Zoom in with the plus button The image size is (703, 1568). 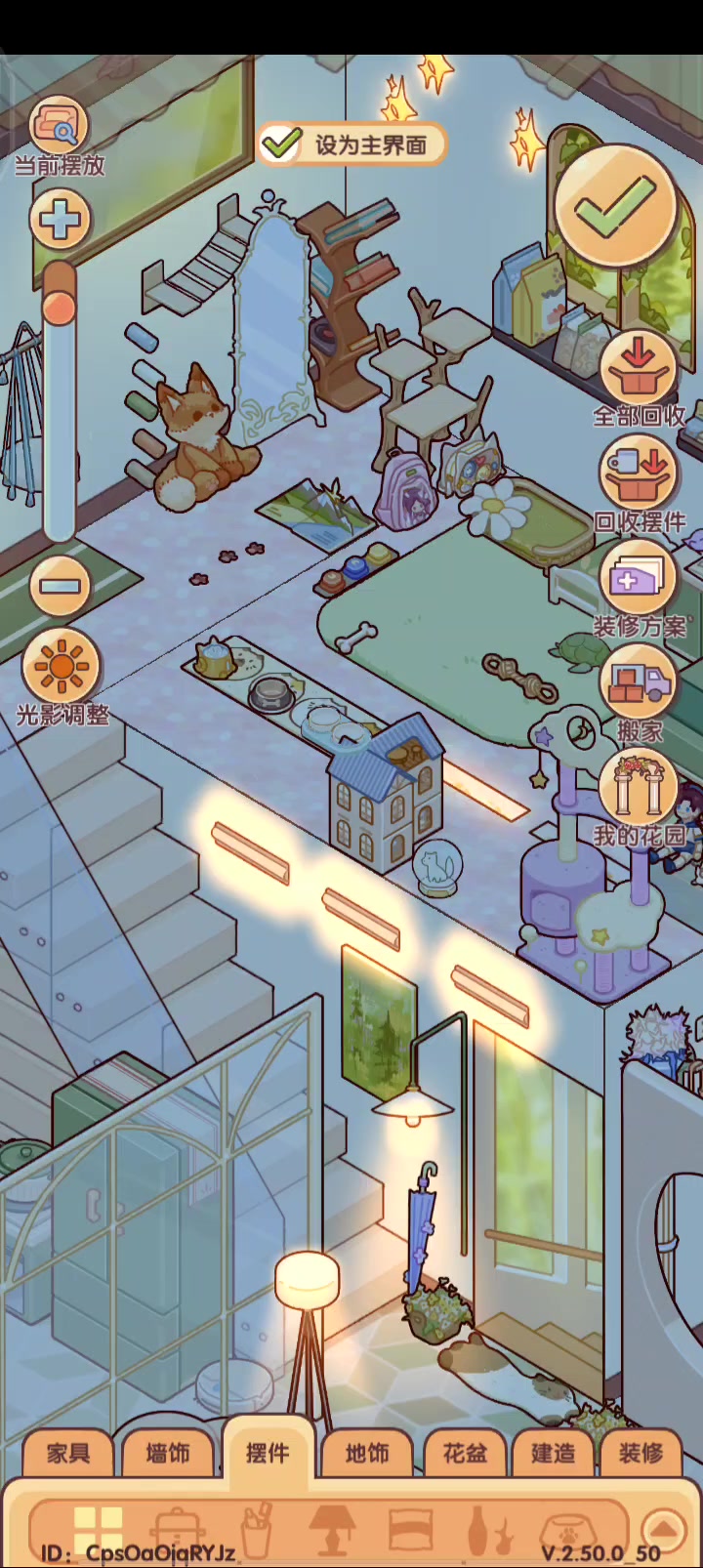click(60, 219)
